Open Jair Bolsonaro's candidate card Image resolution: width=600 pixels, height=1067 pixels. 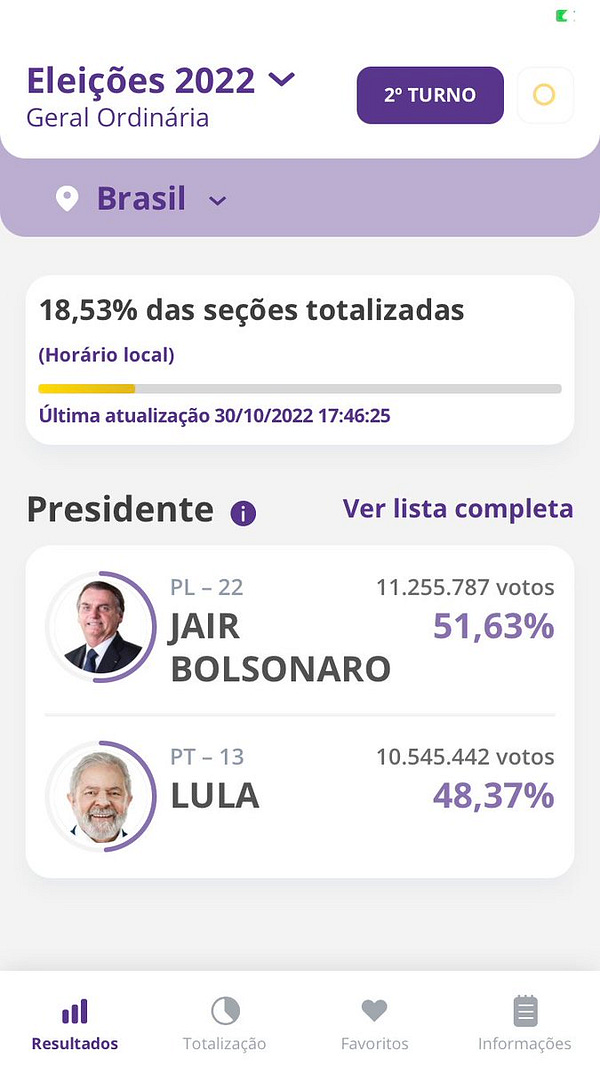pyautogui.click(x=300, y=630)
